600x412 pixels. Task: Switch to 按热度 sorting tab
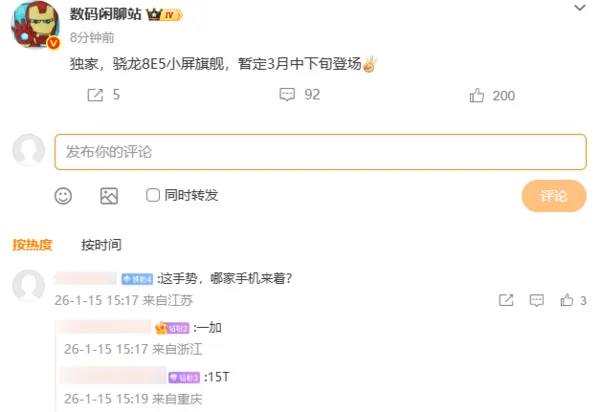point(32,245)
